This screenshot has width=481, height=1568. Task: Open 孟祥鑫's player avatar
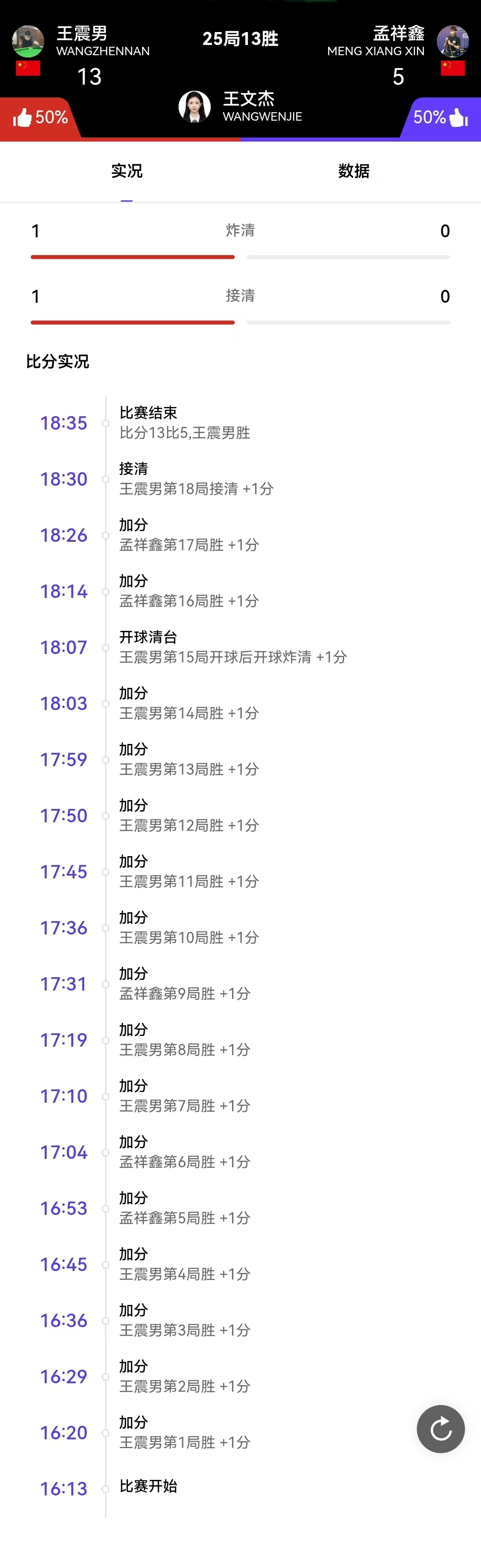(452, 41)
